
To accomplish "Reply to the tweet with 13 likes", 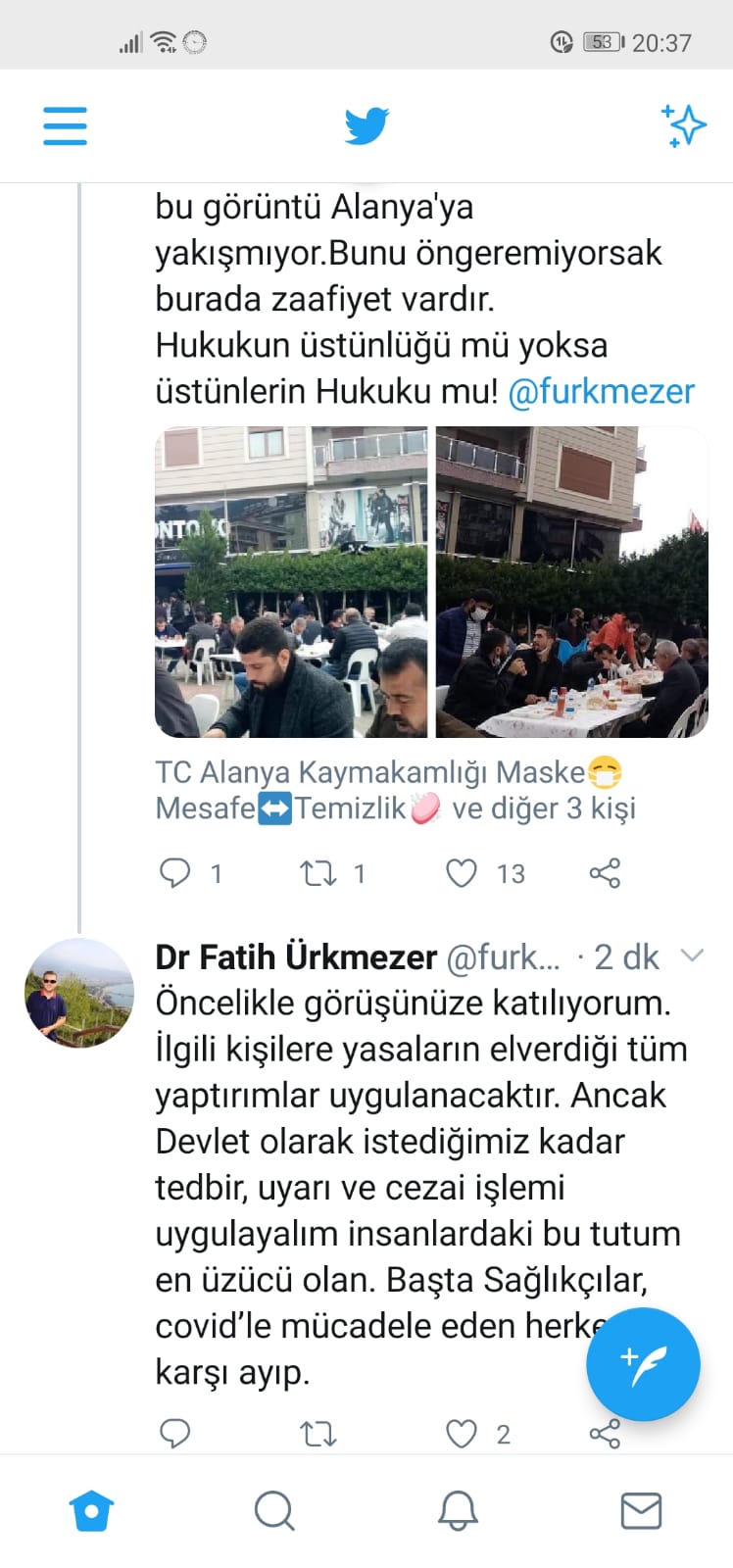I will tap(175, 872).
